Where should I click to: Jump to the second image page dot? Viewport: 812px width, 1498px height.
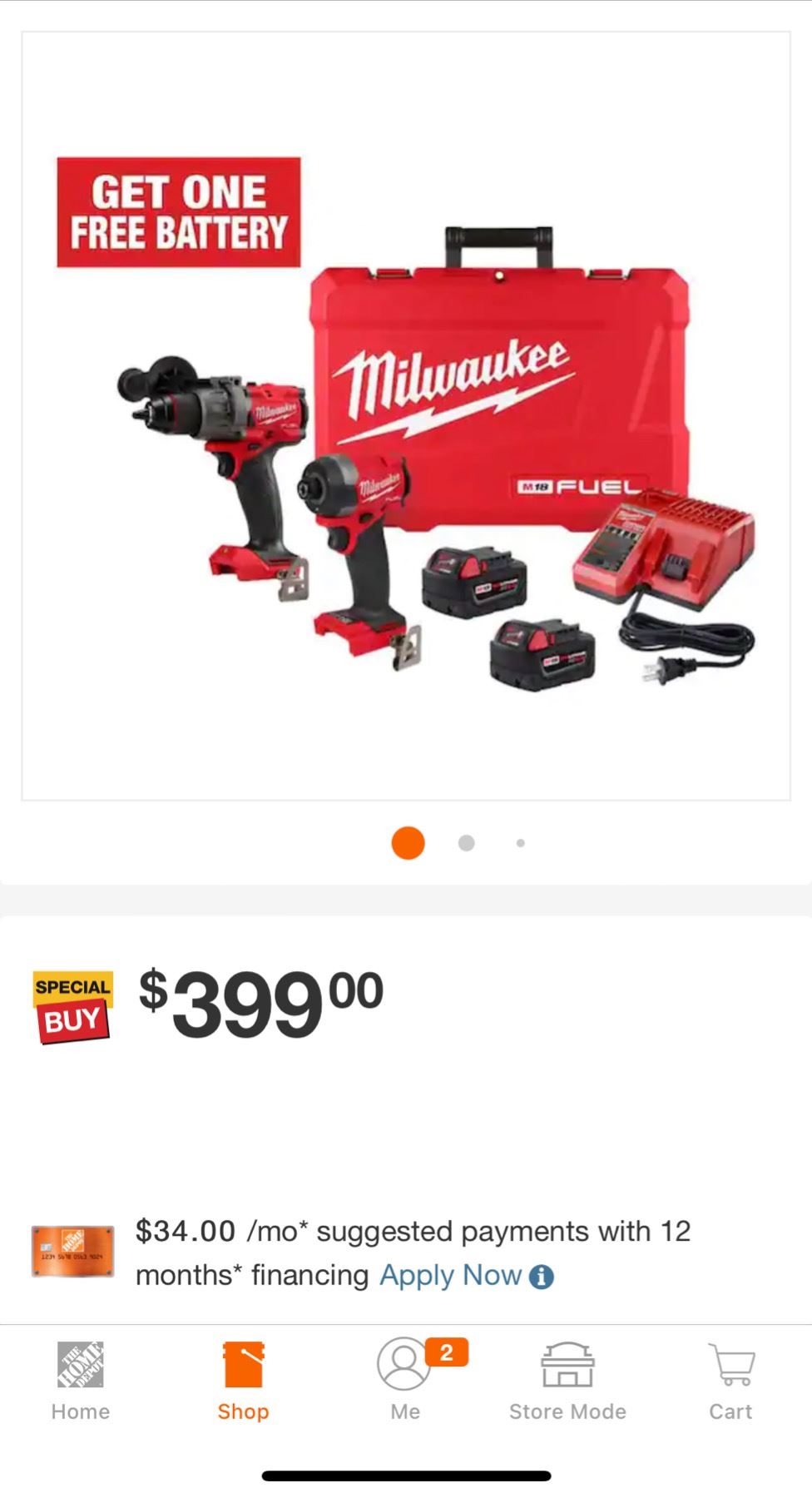tap(466, 843)
